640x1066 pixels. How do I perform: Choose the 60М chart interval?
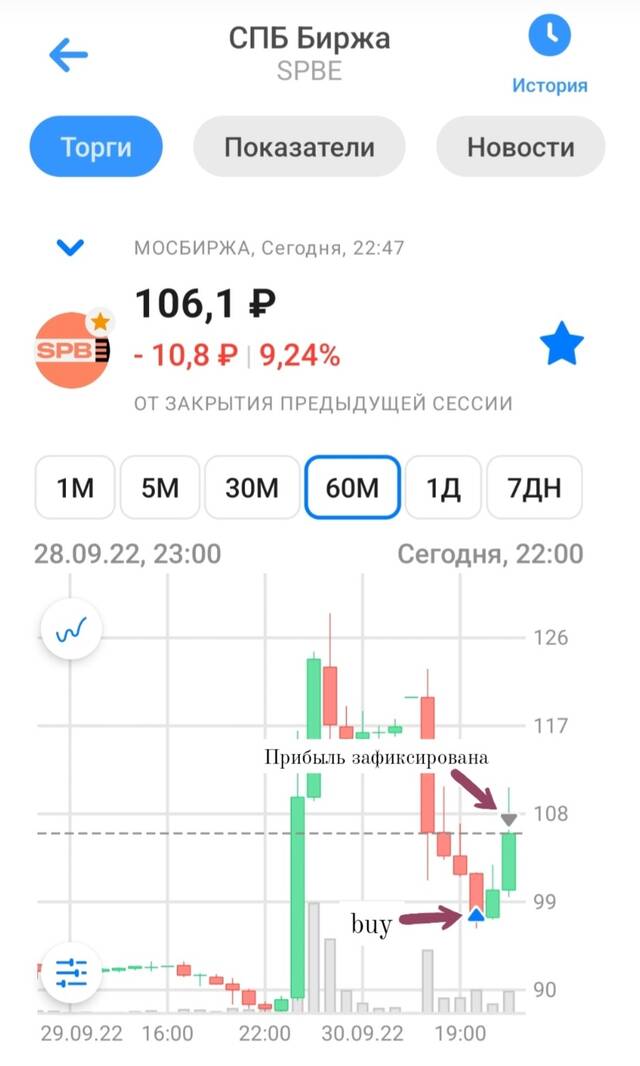point(352,487)
